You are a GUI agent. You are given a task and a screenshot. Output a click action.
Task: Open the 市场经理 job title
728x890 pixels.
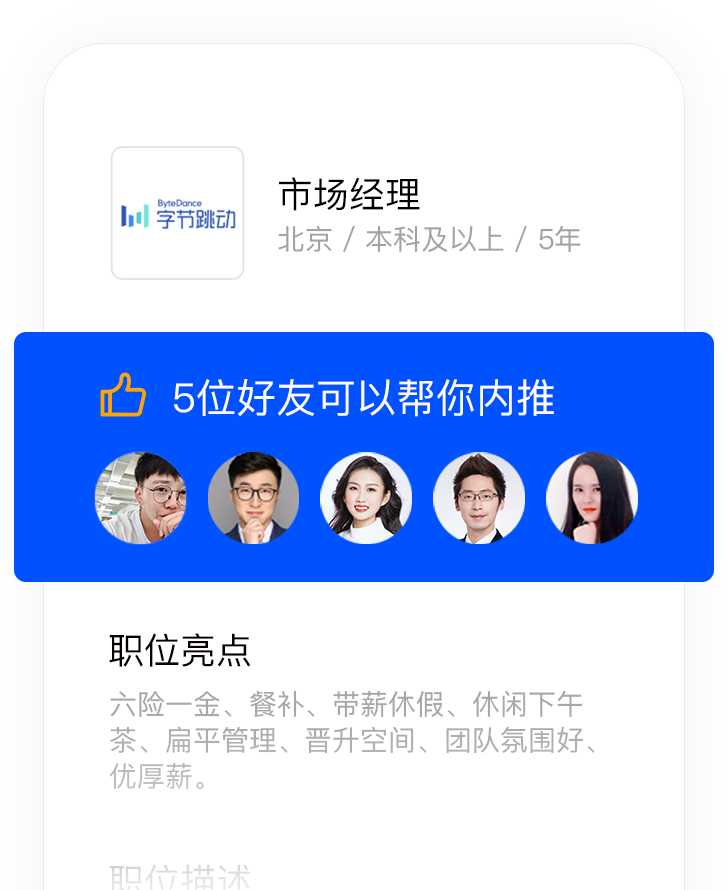coord(349,196)
